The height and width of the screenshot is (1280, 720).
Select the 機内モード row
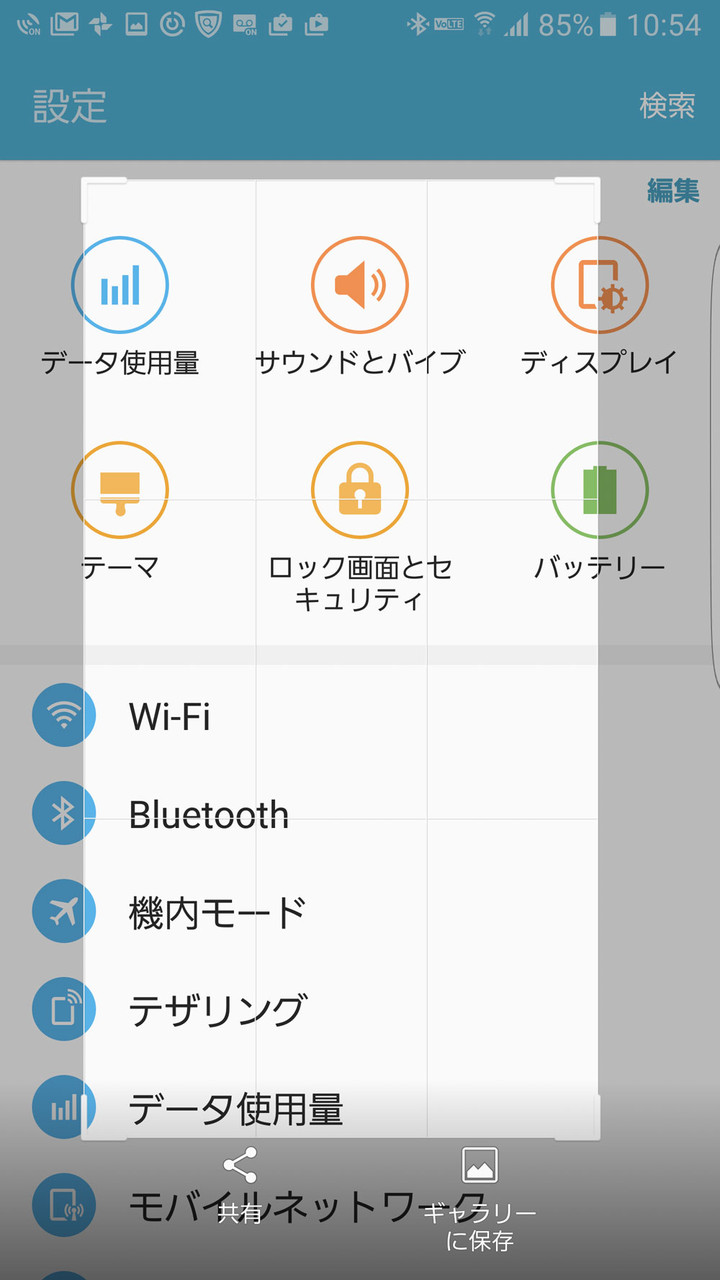point(360,912)
